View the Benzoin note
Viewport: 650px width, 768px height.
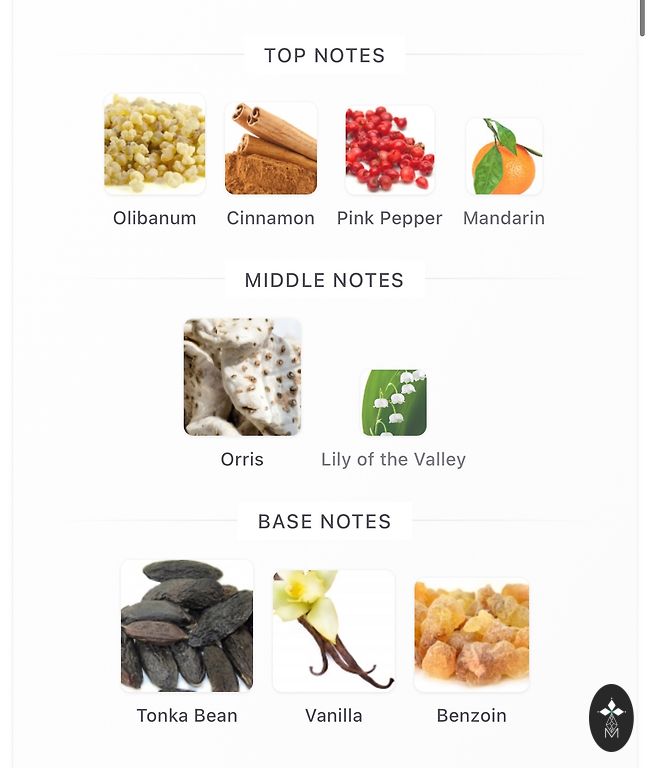[x=471, y=635]
